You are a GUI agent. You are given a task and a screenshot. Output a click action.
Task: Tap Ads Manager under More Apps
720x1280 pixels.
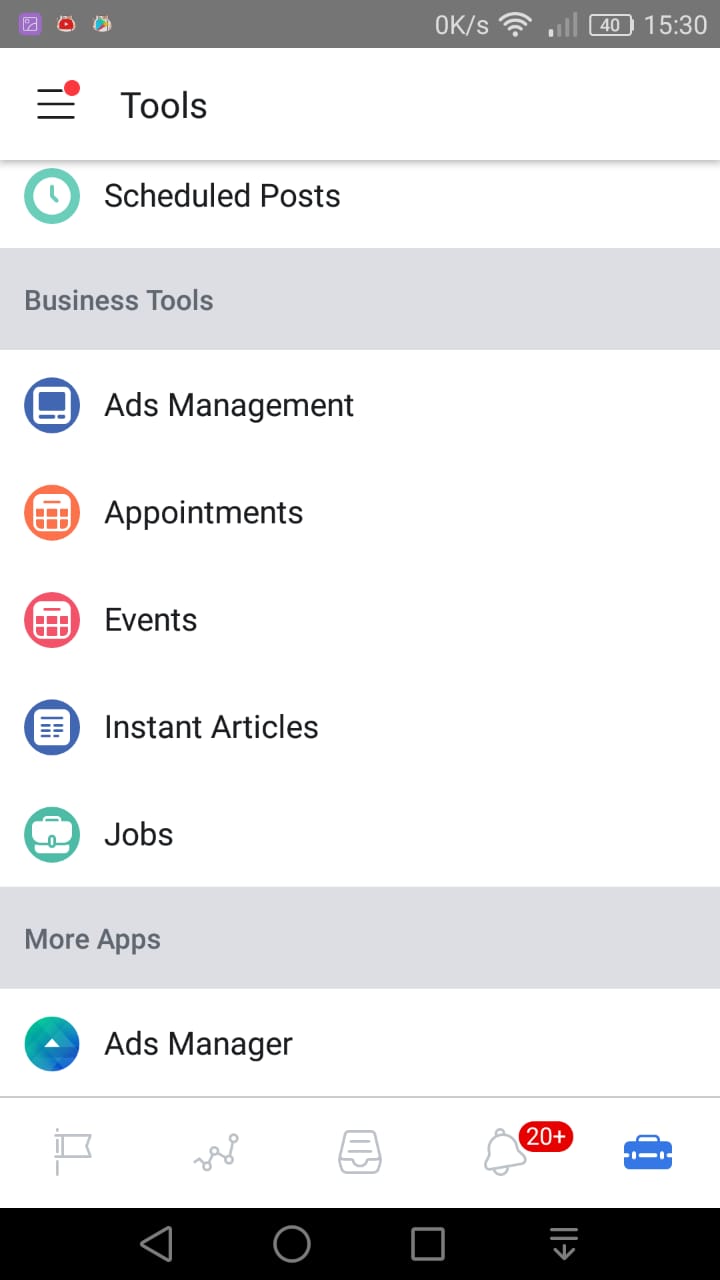click(x=197, y=1043)
